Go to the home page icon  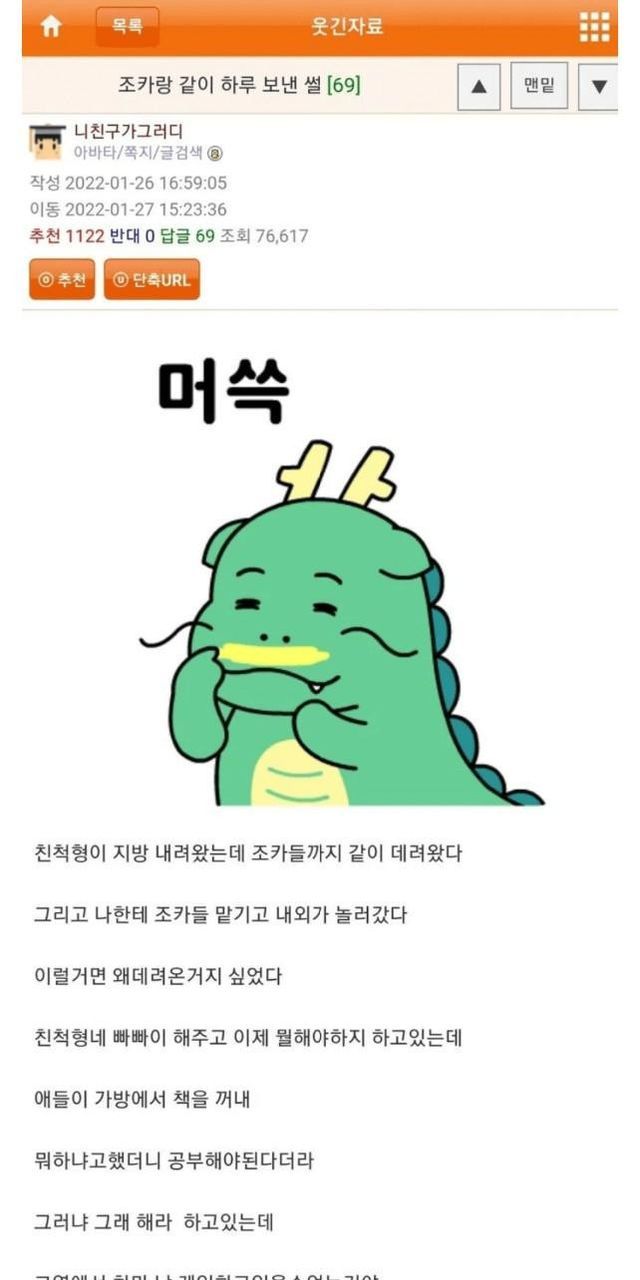pos(52,27)
